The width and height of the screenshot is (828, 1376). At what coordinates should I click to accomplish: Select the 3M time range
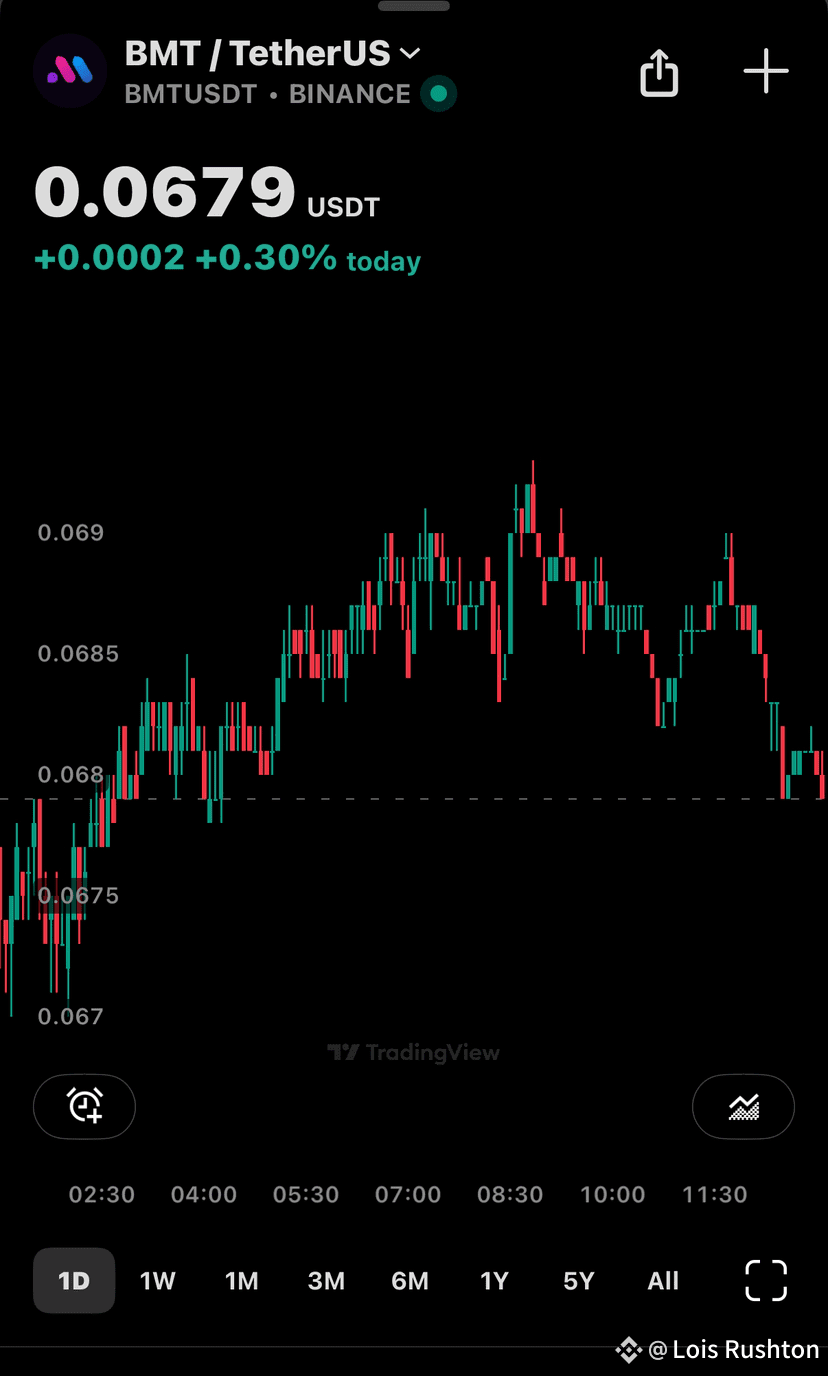pyautogui.click(x=326, y=1281)
